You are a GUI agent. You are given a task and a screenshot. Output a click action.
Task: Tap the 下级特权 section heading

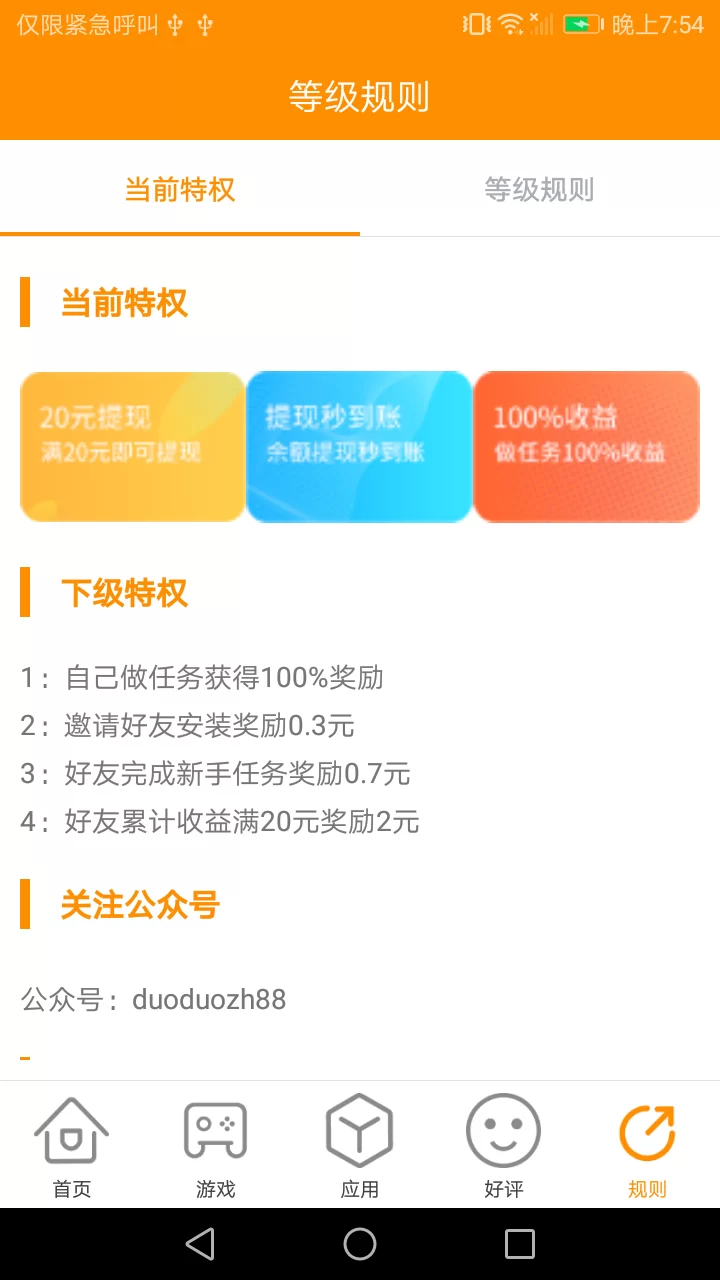point(123,593)
